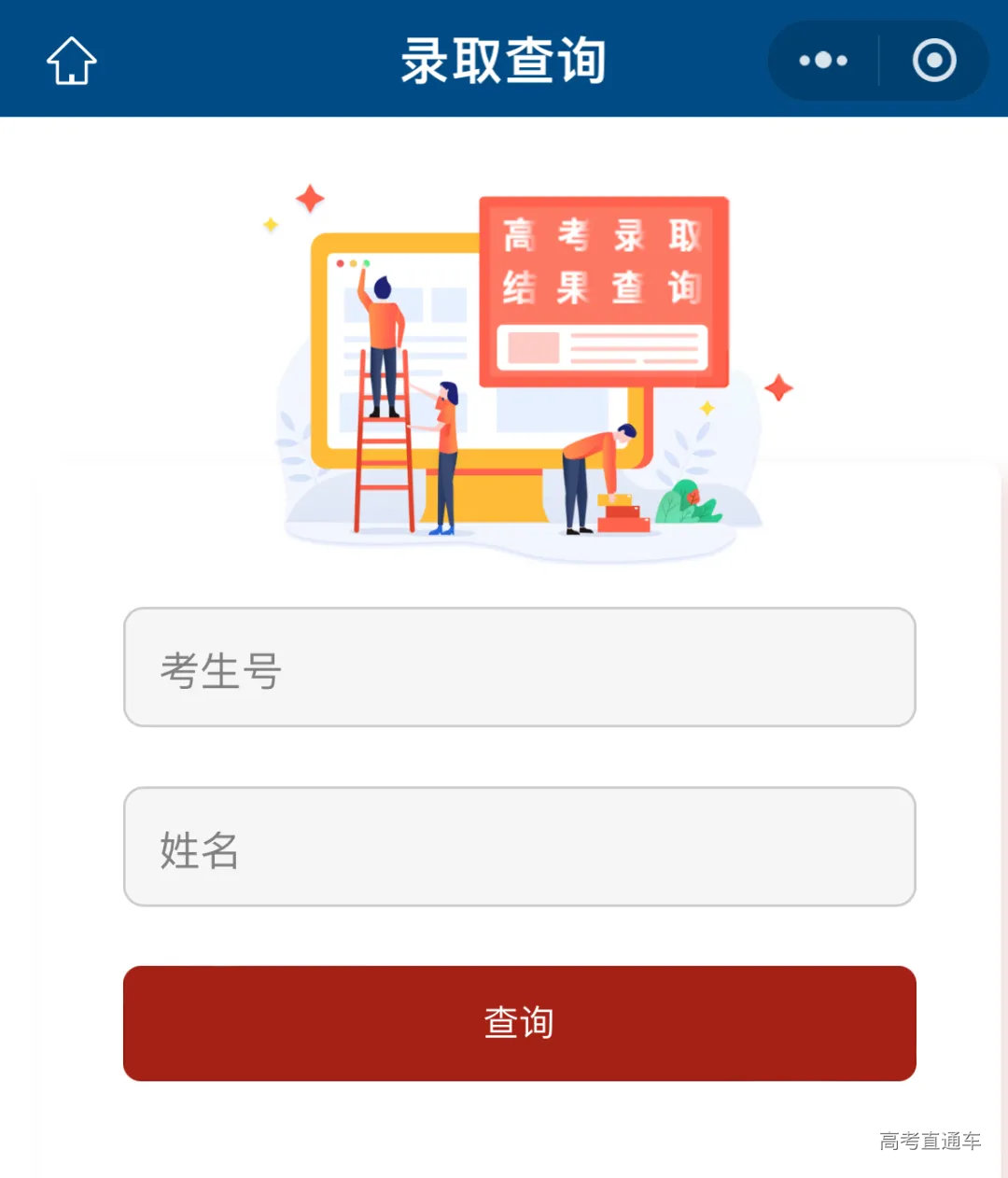The width and height of the screenshot is (1008, 1178).
Task: Open the three-dot more options menu
Action: tap(821, 60)
